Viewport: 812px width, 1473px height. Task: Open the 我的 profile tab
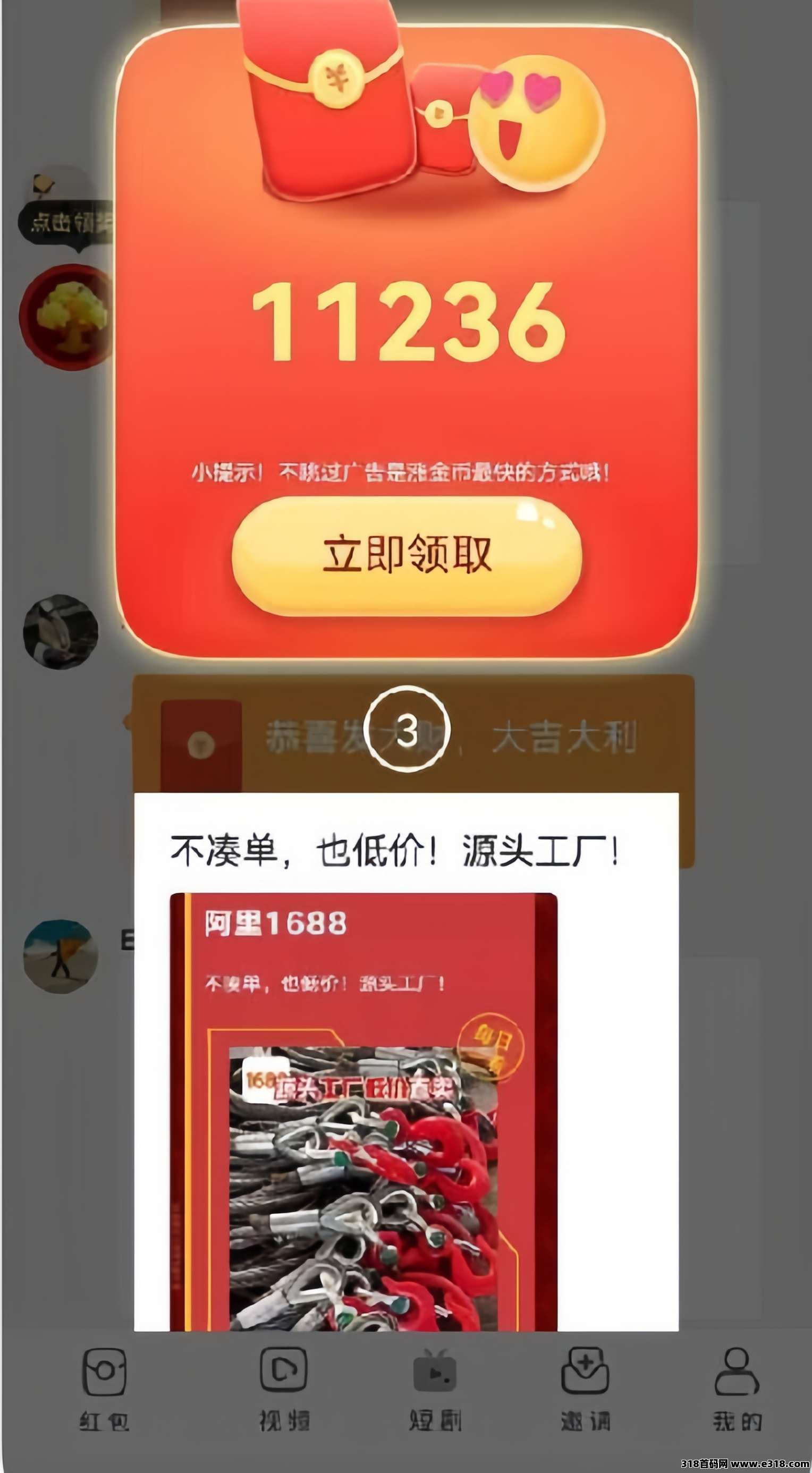coord(737,1390)
